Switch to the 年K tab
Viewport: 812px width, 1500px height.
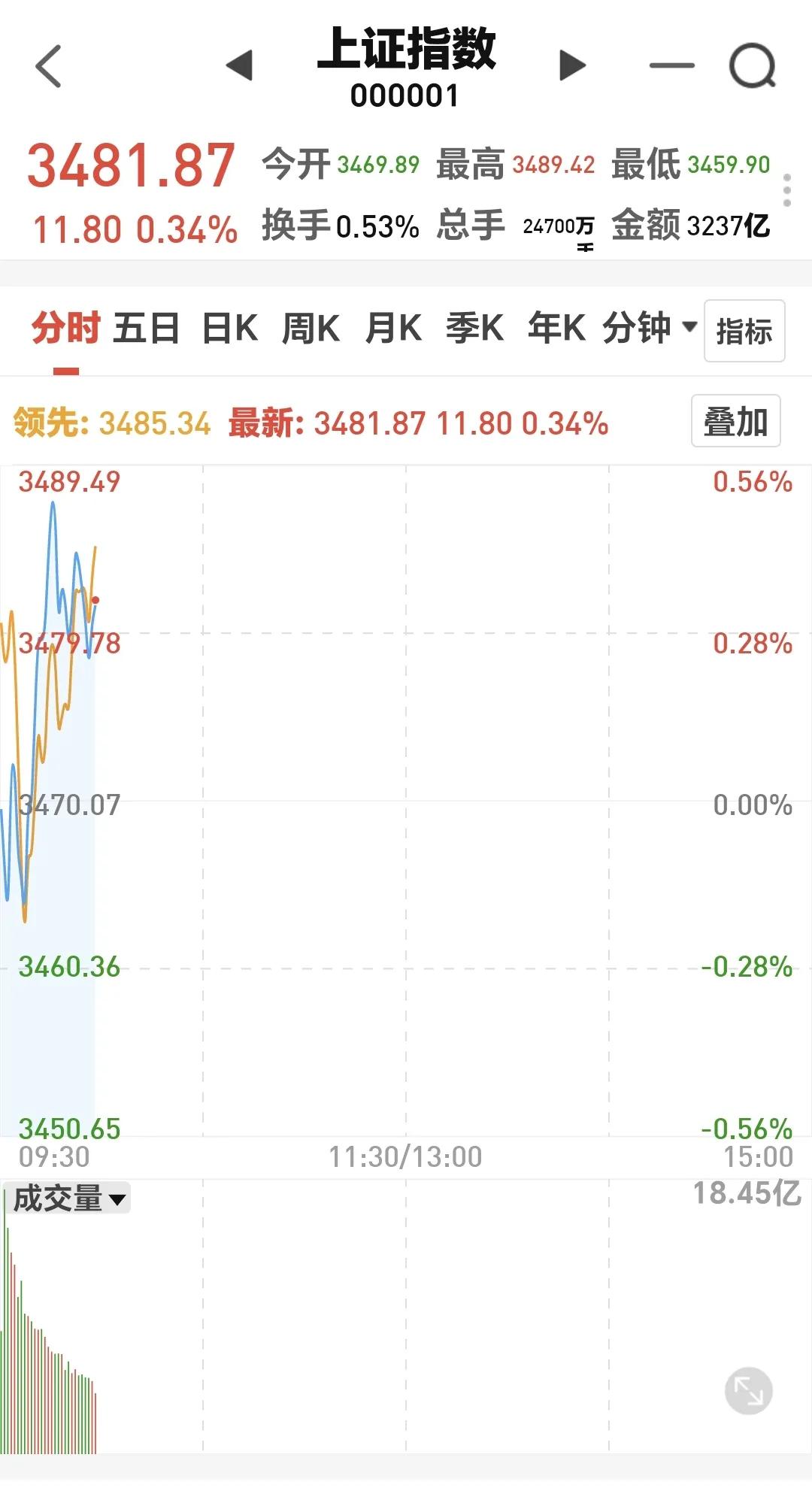coord(556,329)
